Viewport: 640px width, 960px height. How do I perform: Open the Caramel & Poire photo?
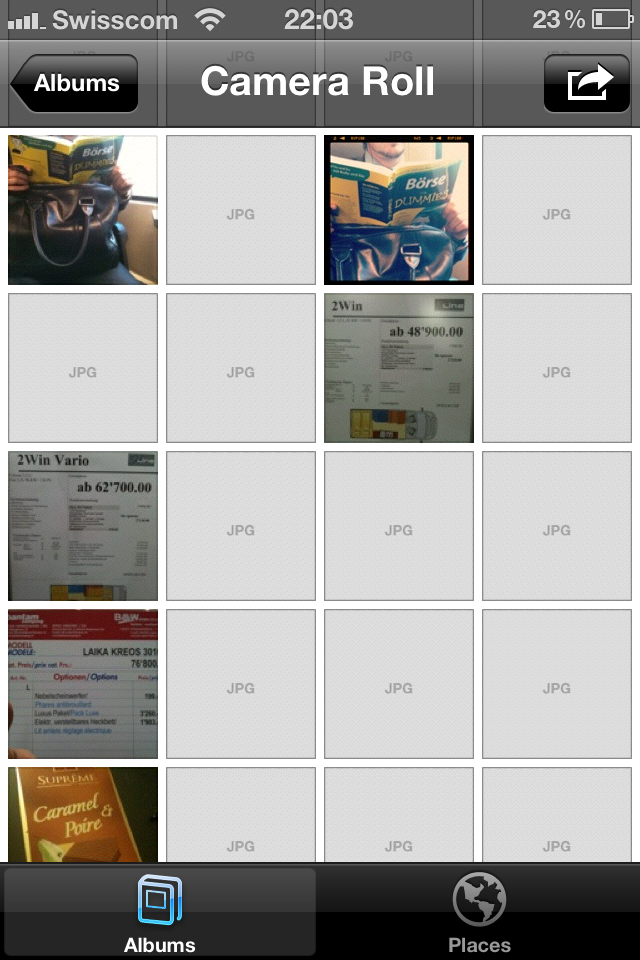click(83, 813)
